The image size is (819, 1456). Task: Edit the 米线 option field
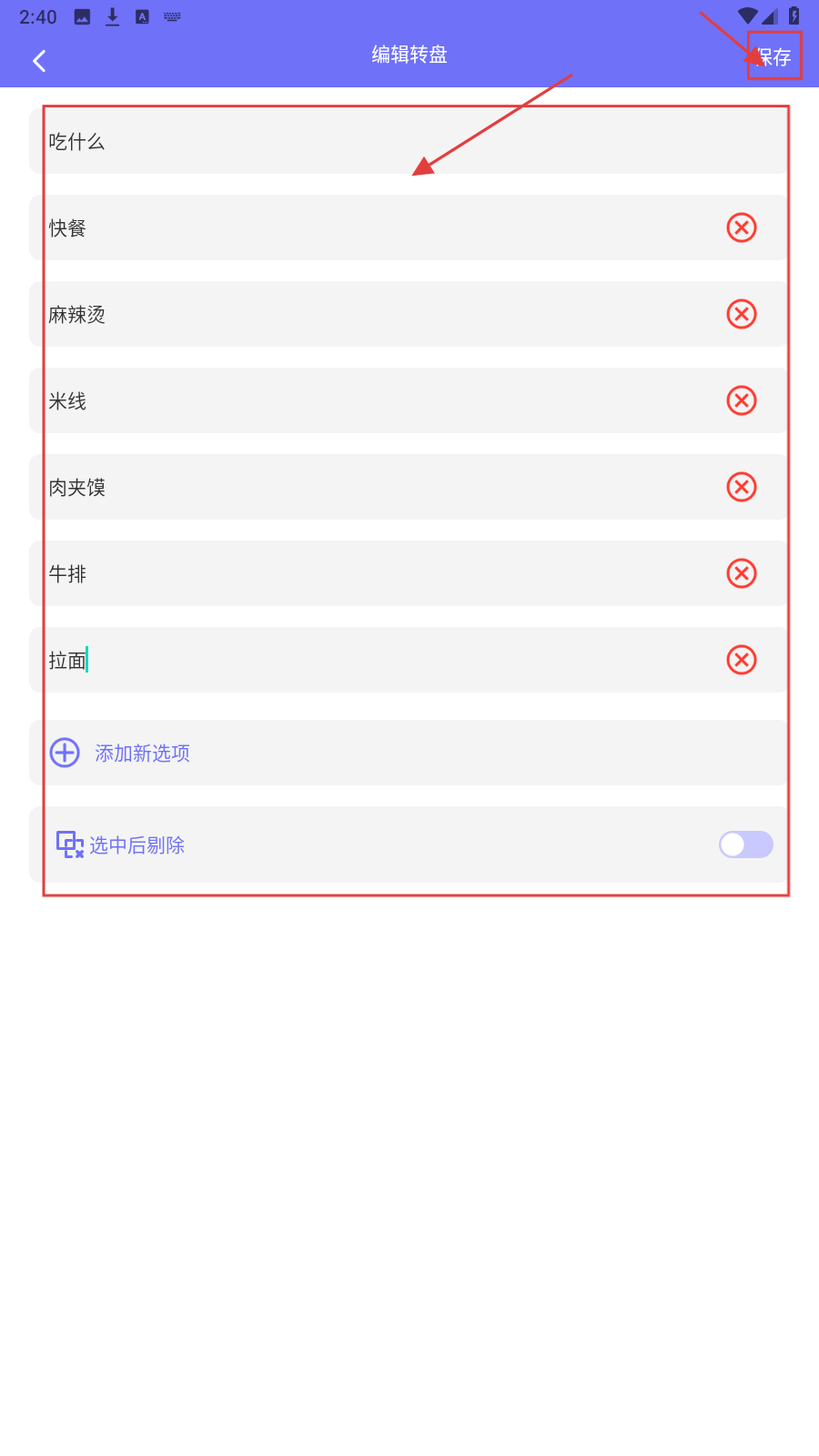click(364, 400)
